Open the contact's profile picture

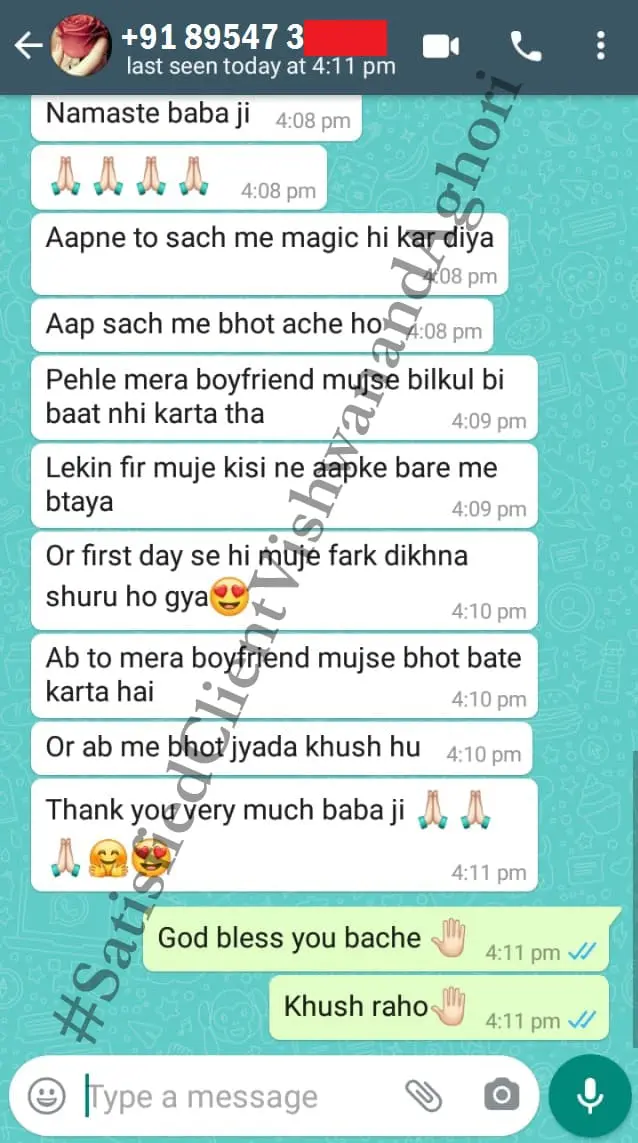click(82, 45)
